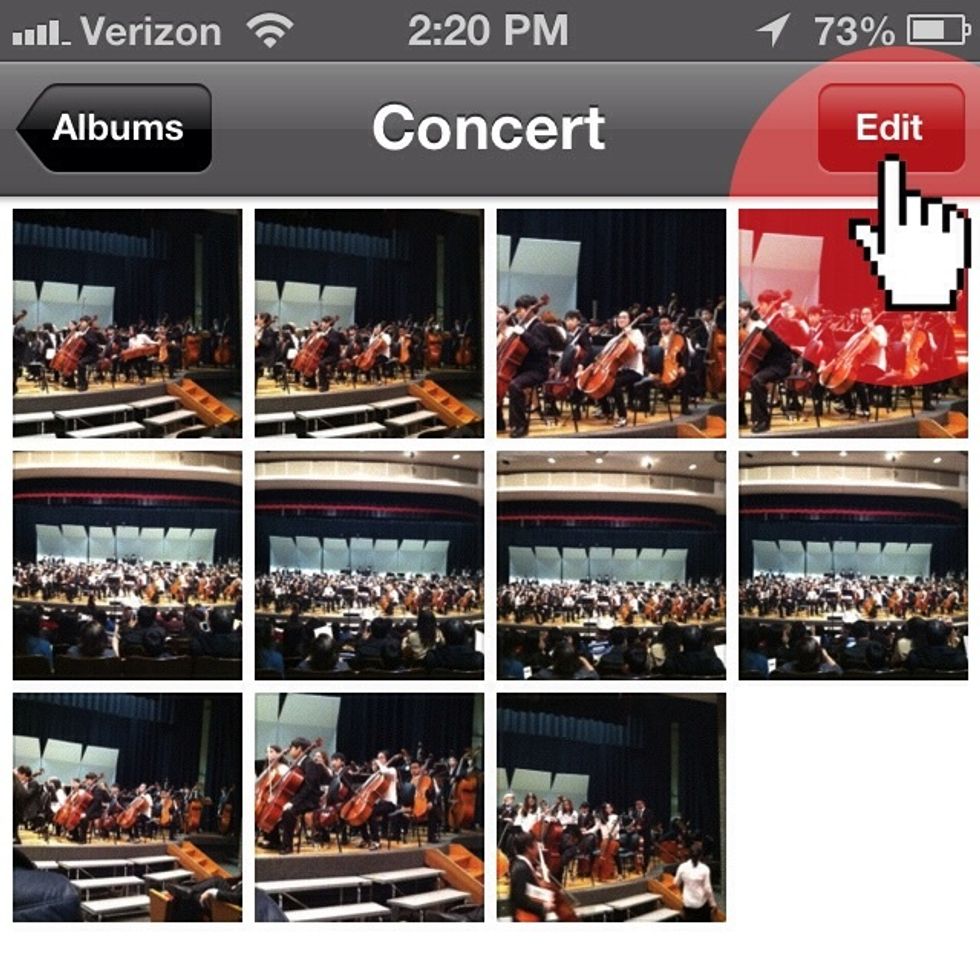Image resolution: width=980 pixels, height=980 pixels.
Task: Open close-up cellists photo with wooden risers below
Action: 369,807
